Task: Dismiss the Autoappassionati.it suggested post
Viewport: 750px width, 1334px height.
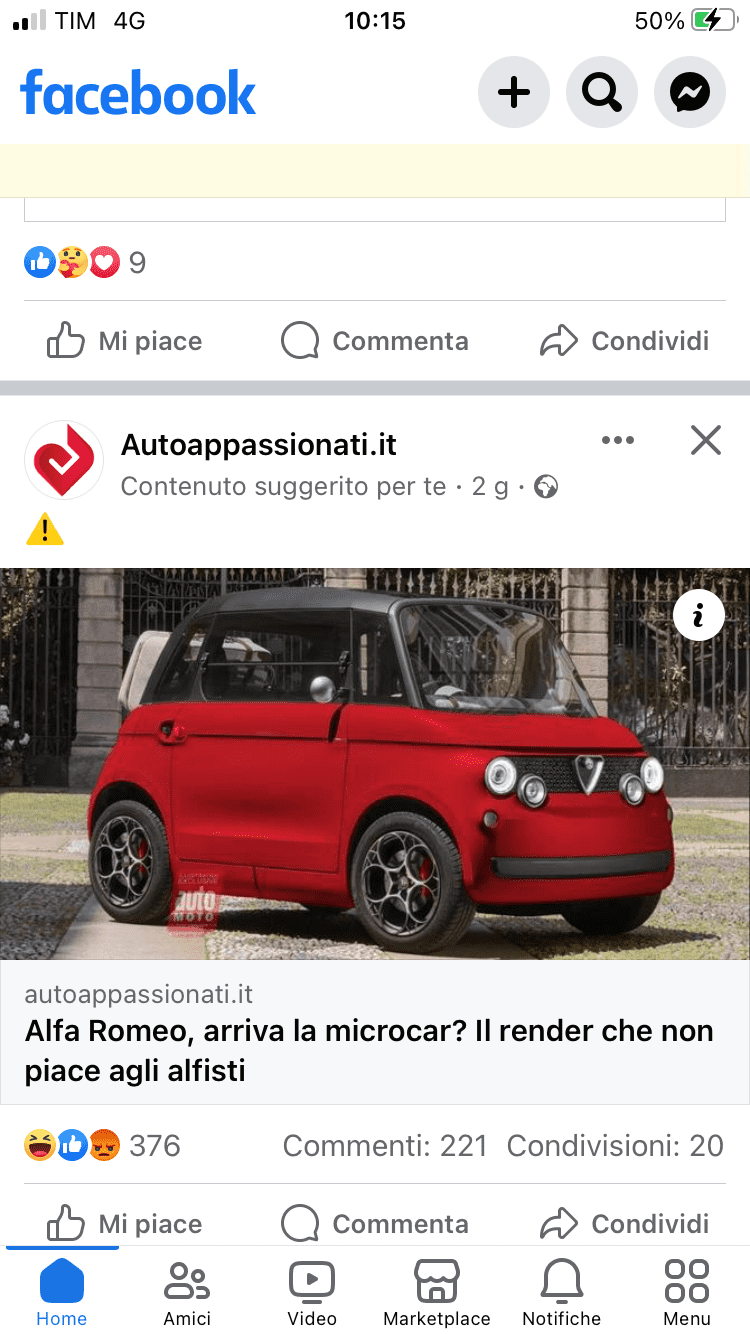Action: (705, 440)
